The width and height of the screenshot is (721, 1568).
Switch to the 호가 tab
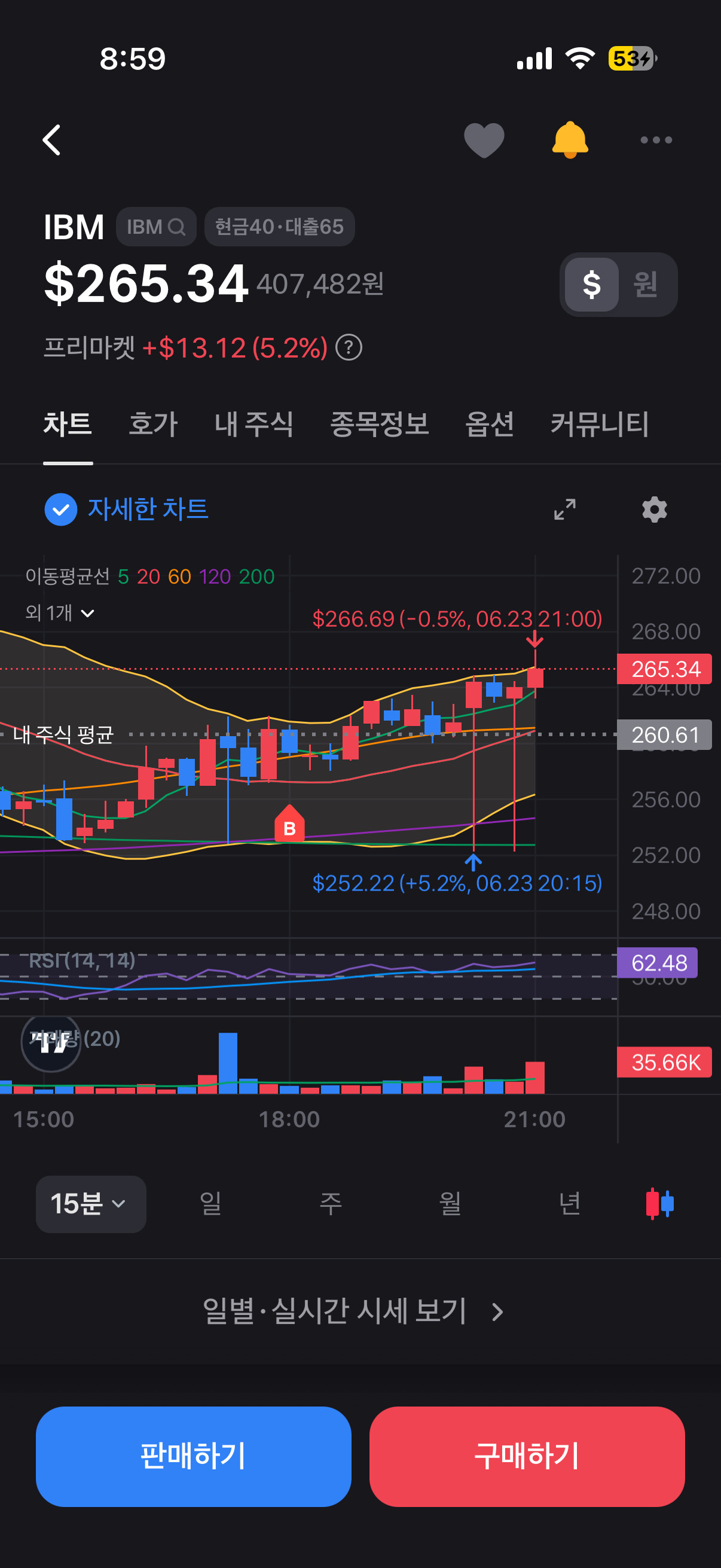coord(152,423)
